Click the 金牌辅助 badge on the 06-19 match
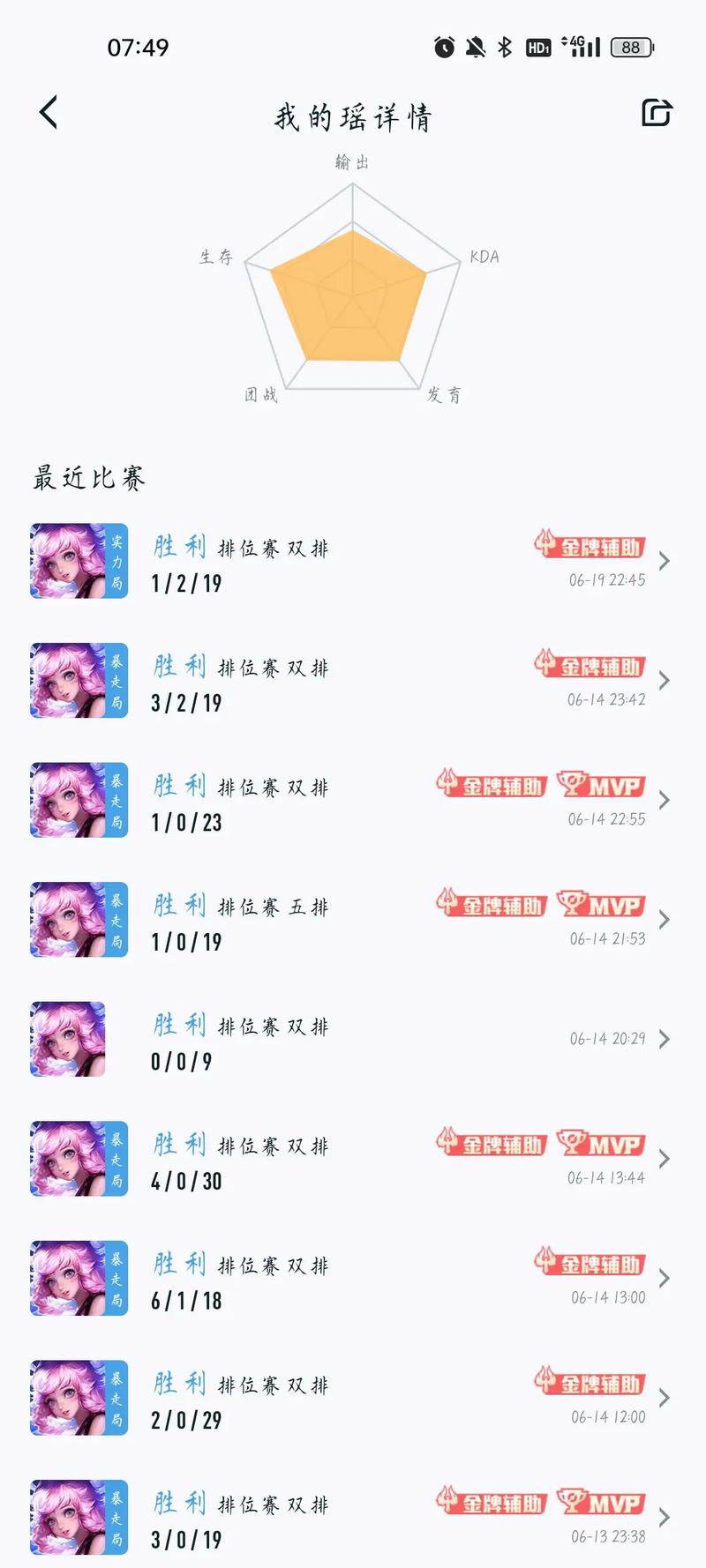This screenshot has width=706, height=1568. pyautogui.click(x=591, y=546)
